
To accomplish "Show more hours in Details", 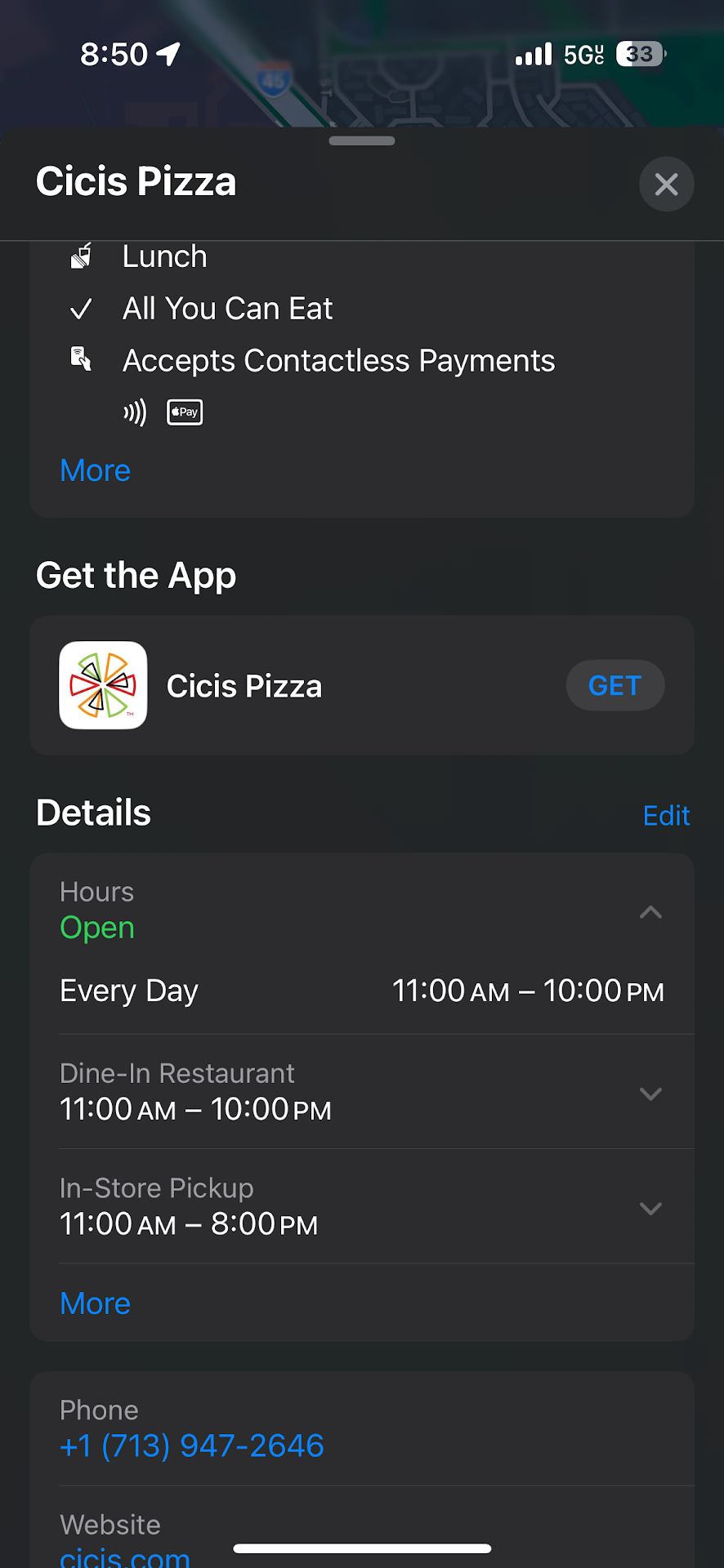I will pos(96,1303).
